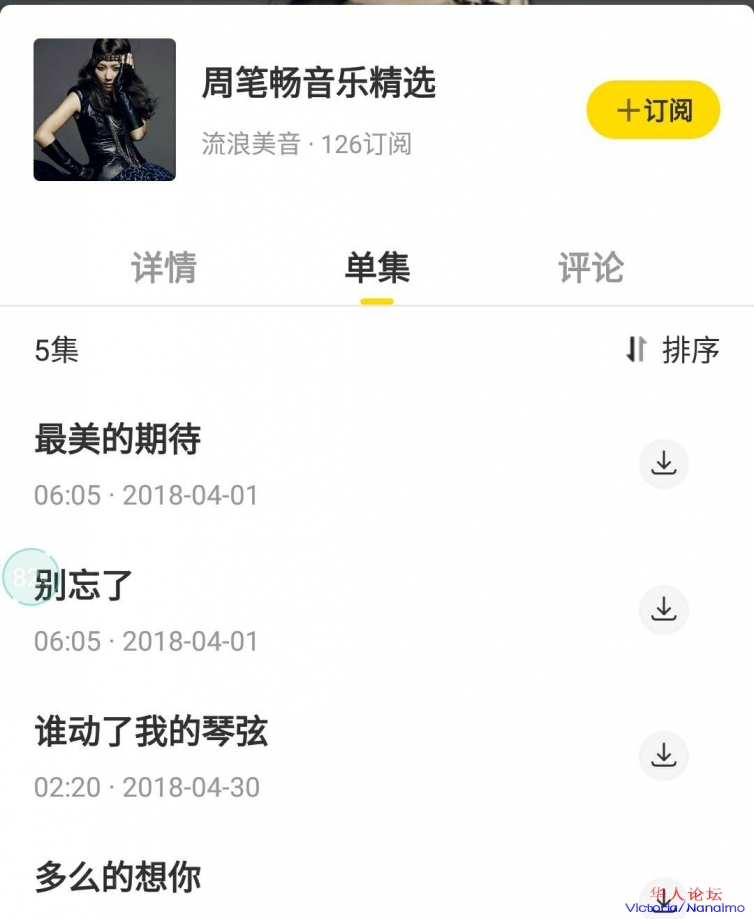Open the episode 多么的想你
This screenshot has height=919, width=754.
click(x=118, y=878)
